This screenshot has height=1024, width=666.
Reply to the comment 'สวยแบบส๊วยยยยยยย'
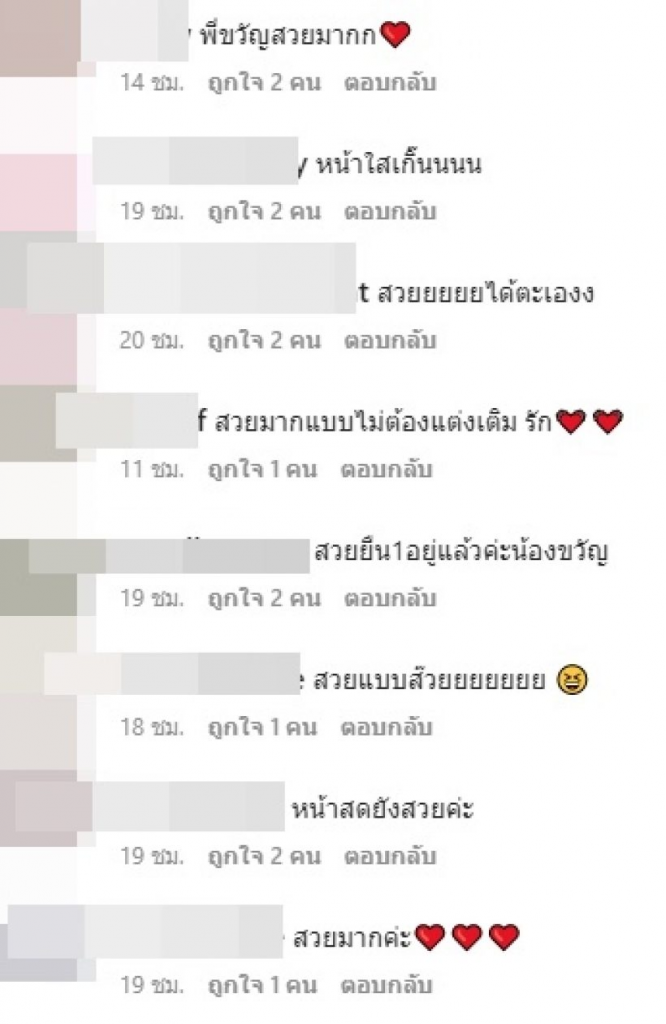pyautogui.click(x=387, y=728)
